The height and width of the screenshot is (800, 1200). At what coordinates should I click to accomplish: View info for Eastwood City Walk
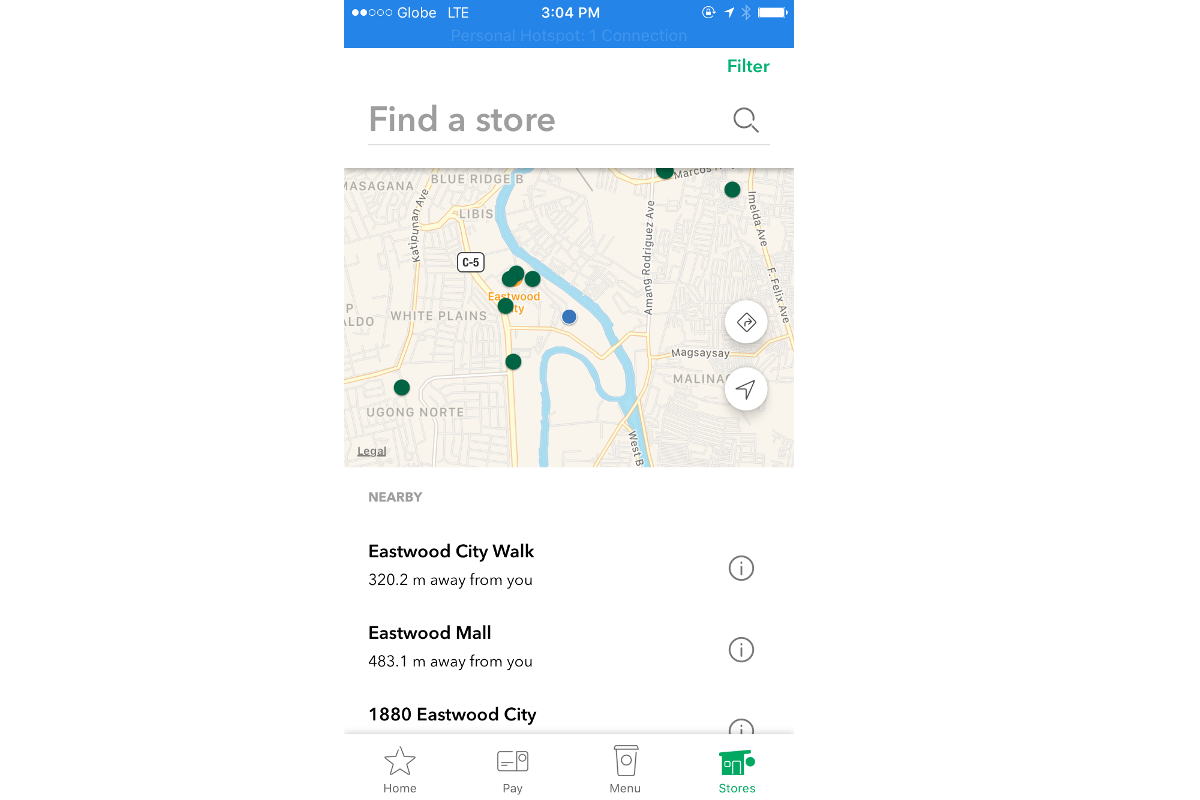741,568
